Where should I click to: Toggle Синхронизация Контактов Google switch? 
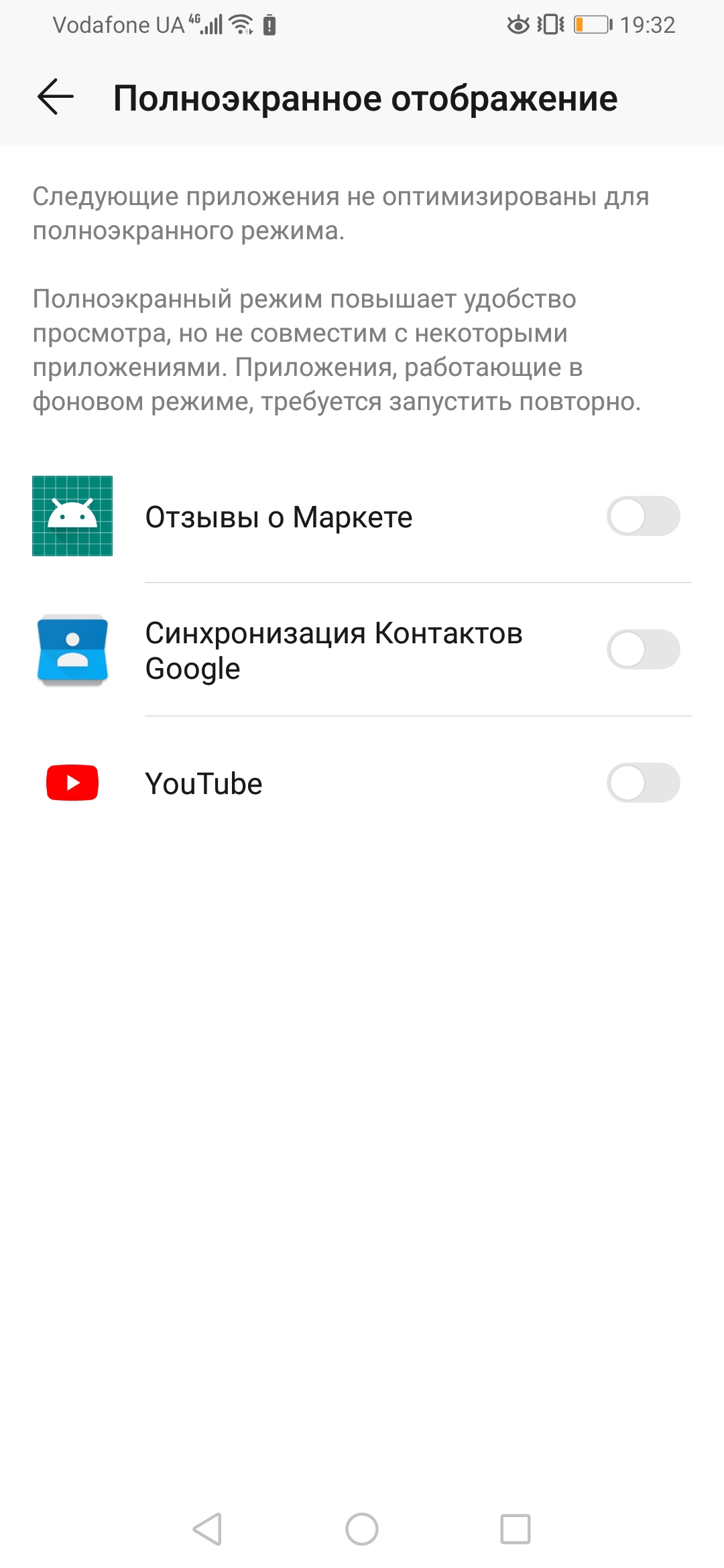coord(643,649)
